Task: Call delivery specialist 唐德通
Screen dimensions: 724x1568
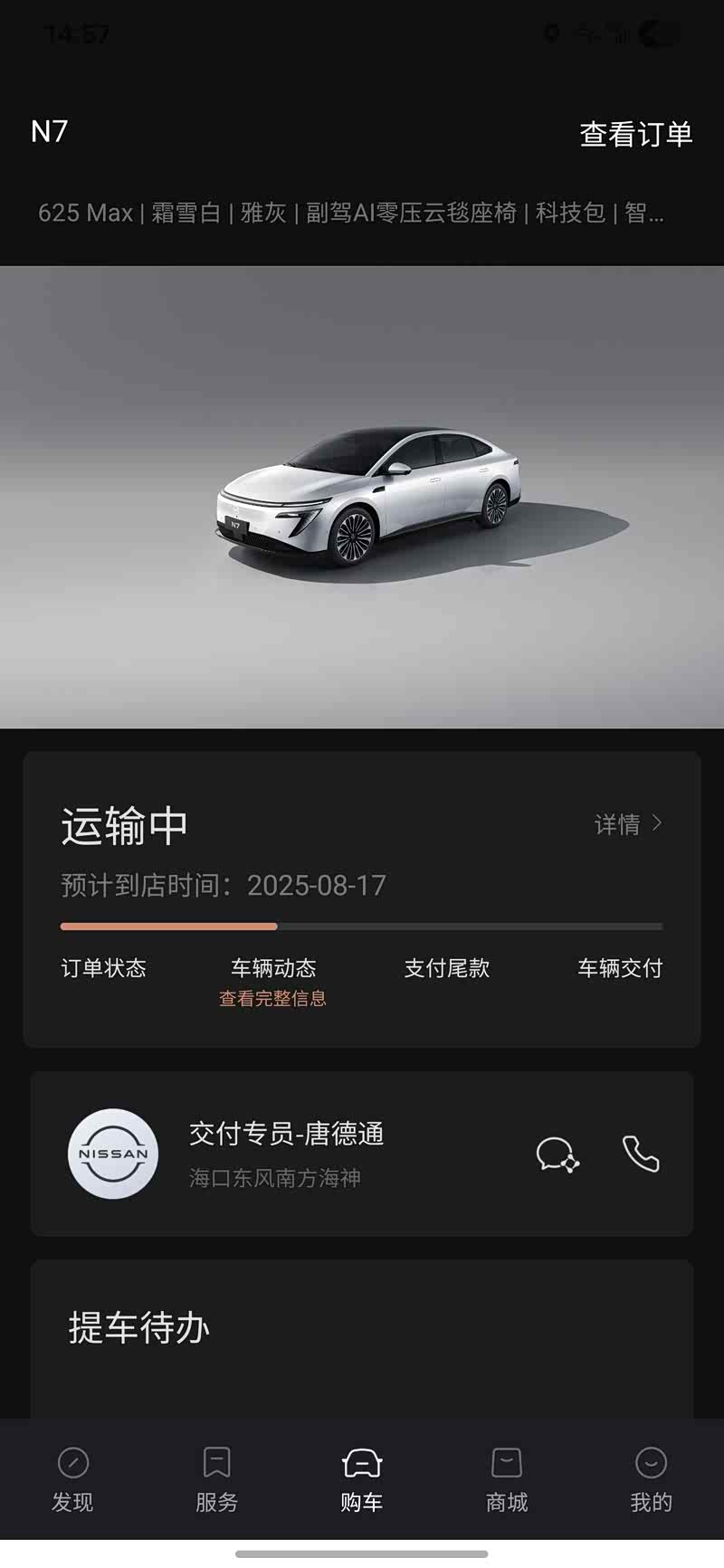Action: [x=641, y=1154]
